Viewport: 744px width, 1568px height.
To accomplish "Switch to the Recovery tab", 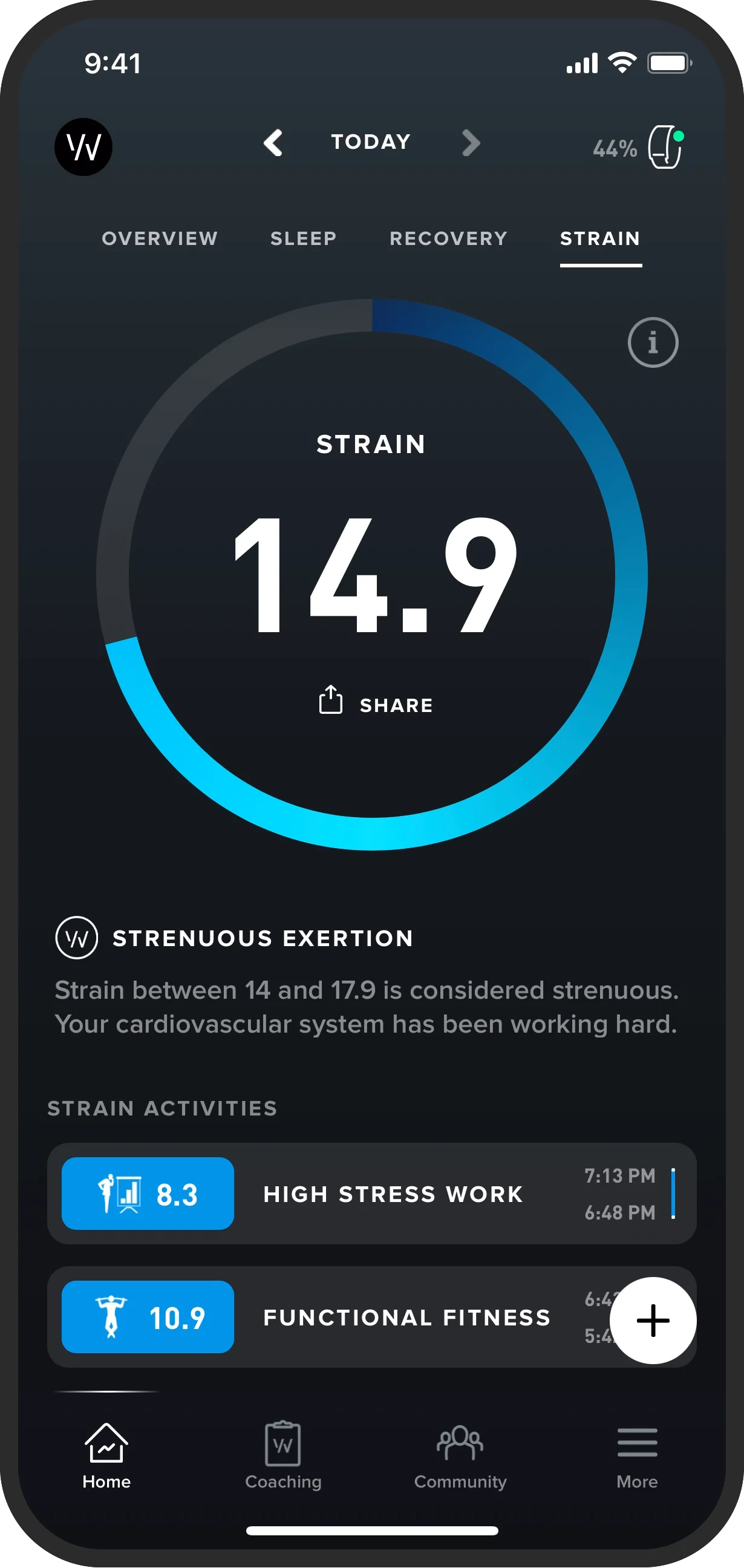I will click(x=448, y=238).
